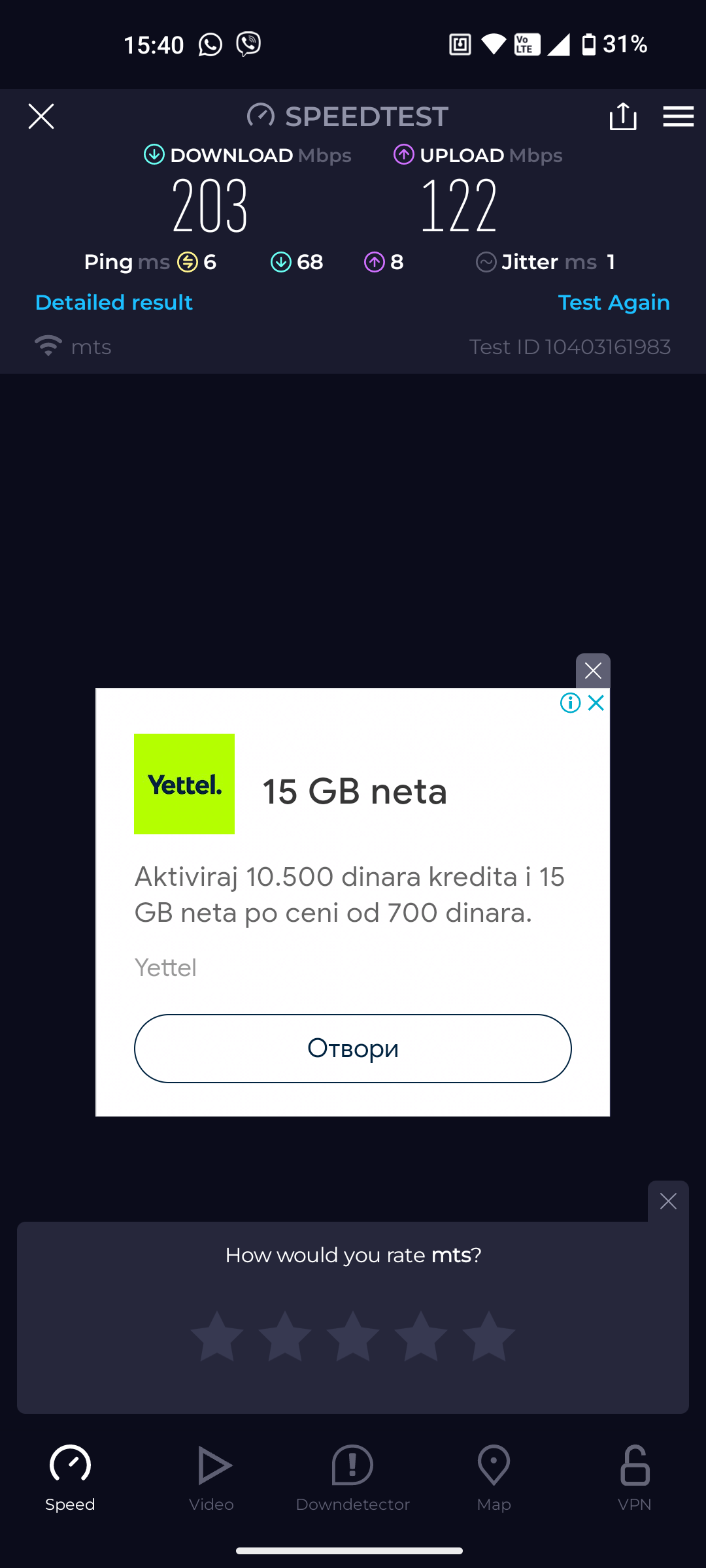706x1568 pixels.
Task: Open the hamburger menu
Action: click(x=678, y=117)
